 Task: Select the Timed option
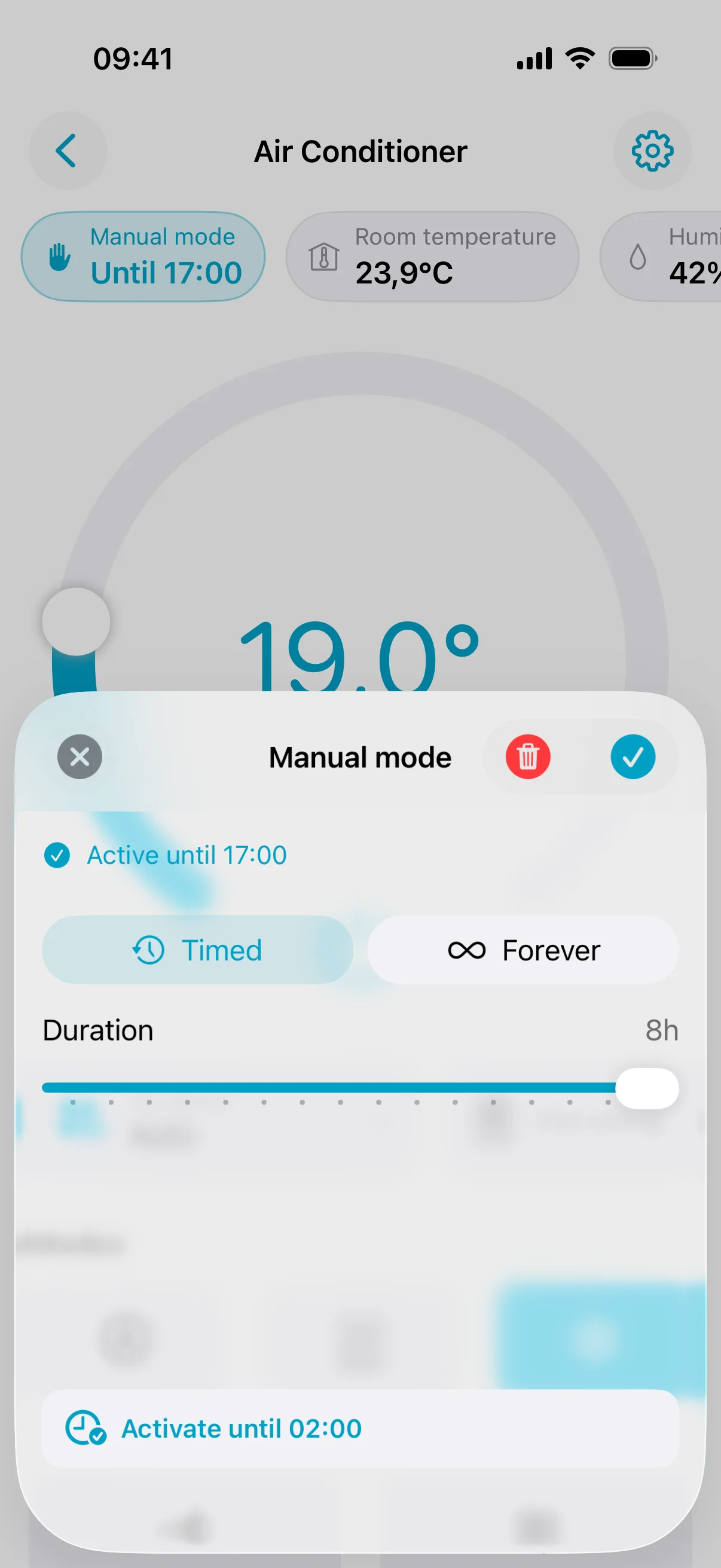[x=198, y=950]
